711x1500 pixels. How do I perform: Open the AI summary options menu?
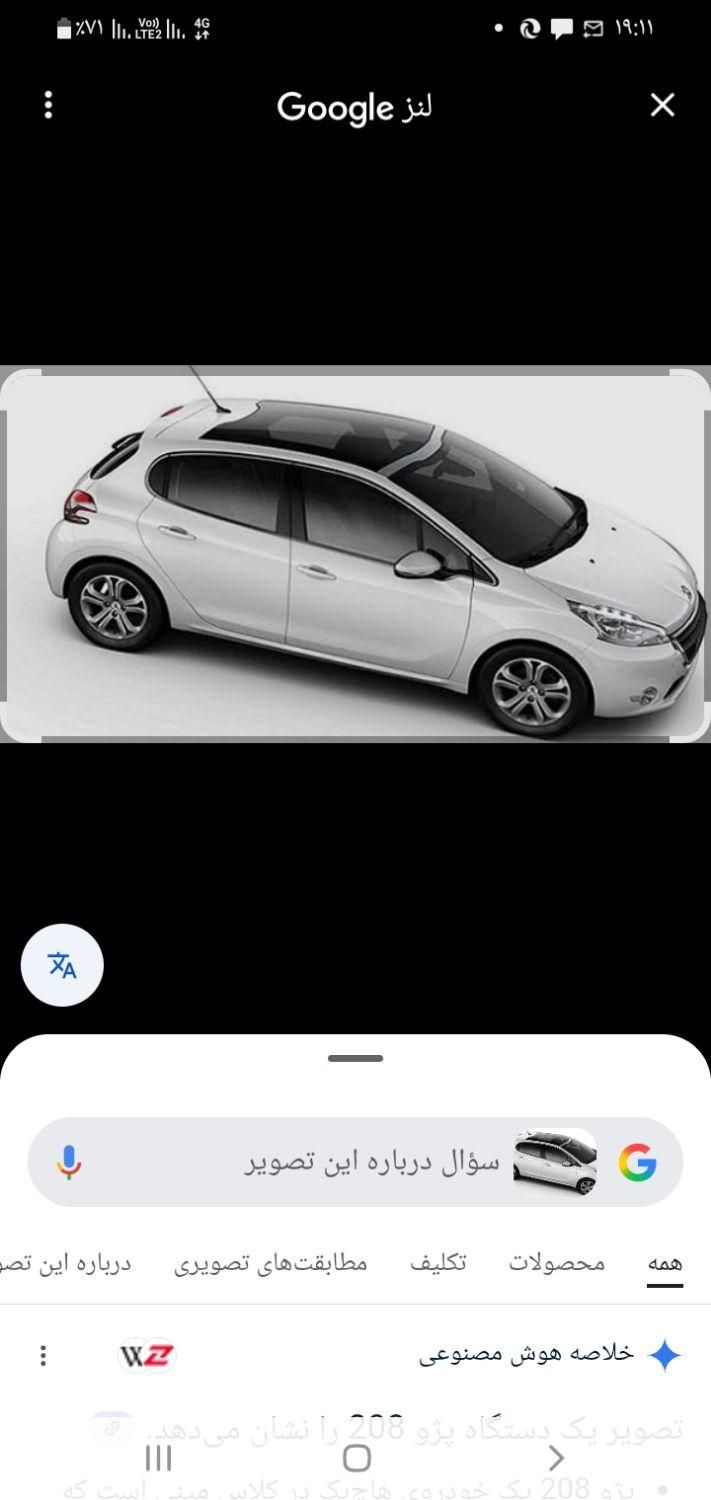(43, 1356)
